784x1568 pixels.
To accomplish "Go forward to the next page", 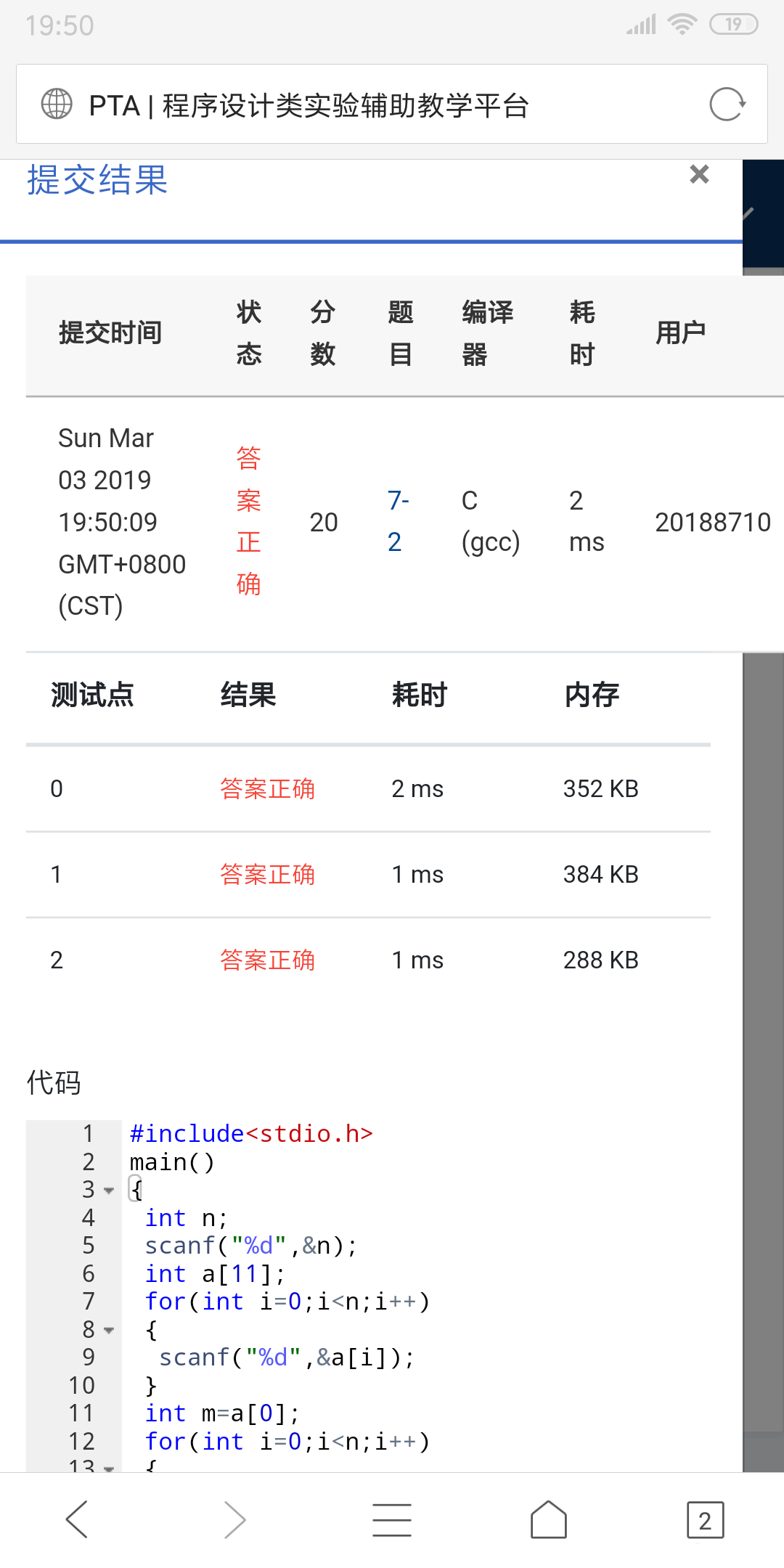I will pyautogui.click(x=234, y=1519).
